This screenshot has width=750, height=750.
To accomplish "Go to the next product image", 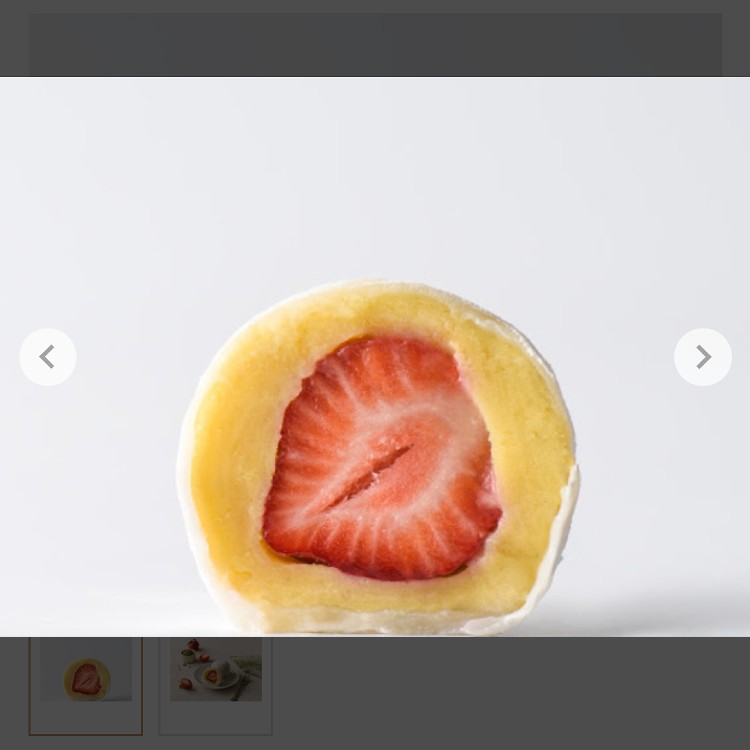I will [x=702, y=357].
